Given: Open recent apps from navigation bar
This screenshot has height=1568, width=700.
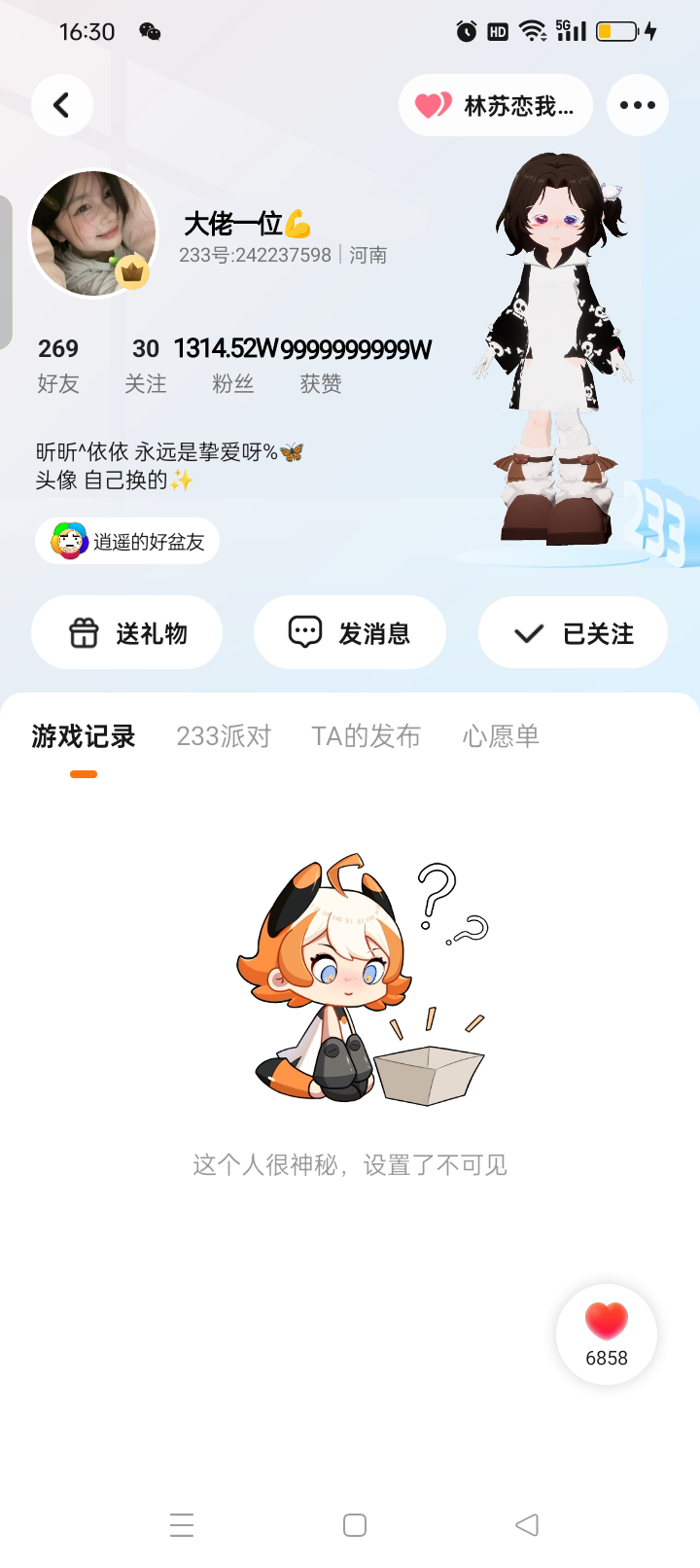Looking at the screenshot, I should click(182, 1524).
